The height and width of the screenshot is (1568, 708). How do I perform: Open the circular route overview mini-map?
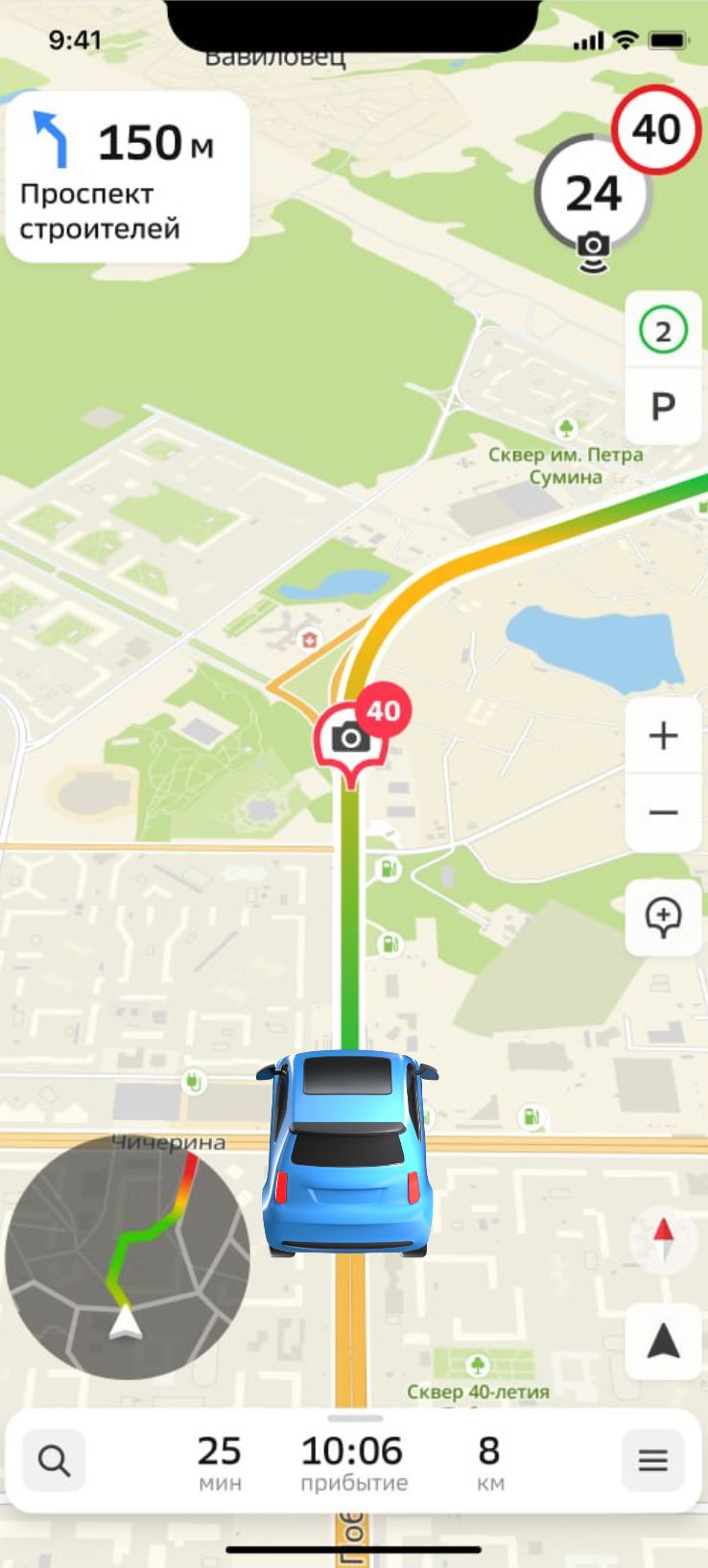(127, 1256)
